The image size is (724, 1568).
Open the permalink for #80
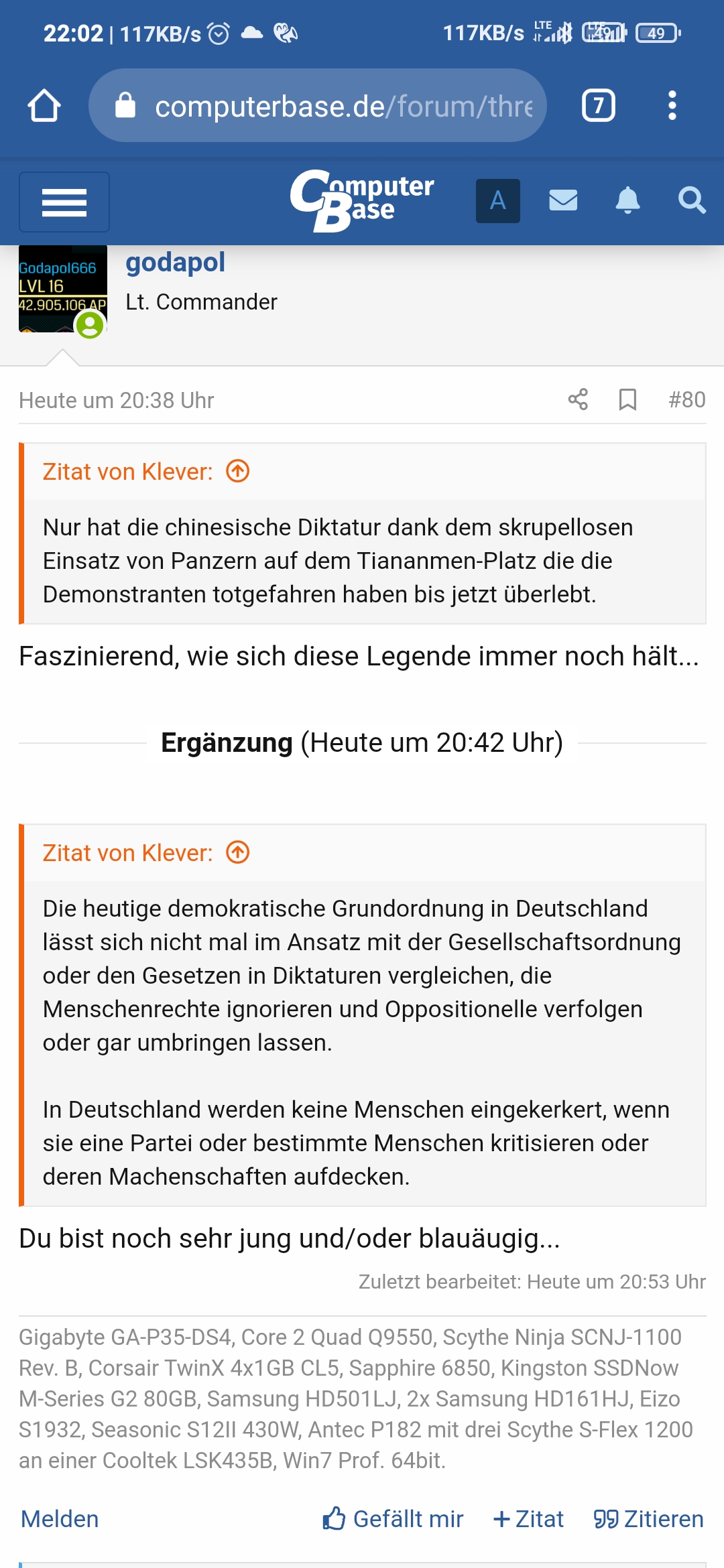686,400
